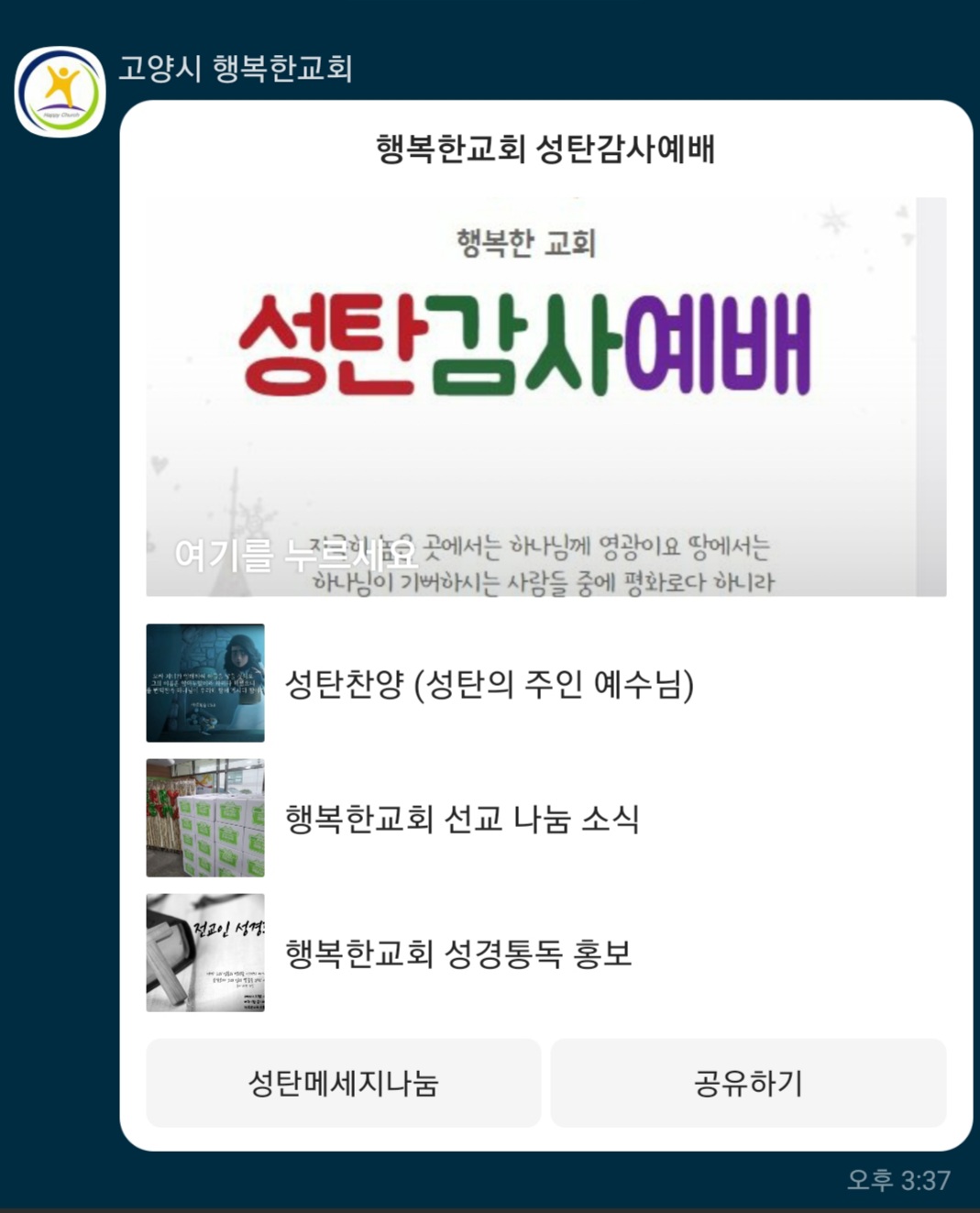The height and width of the screenshot is (1213, 980).
Task: Open the 고양시 행복한교회 profile picture
Action: click(60, 92)
